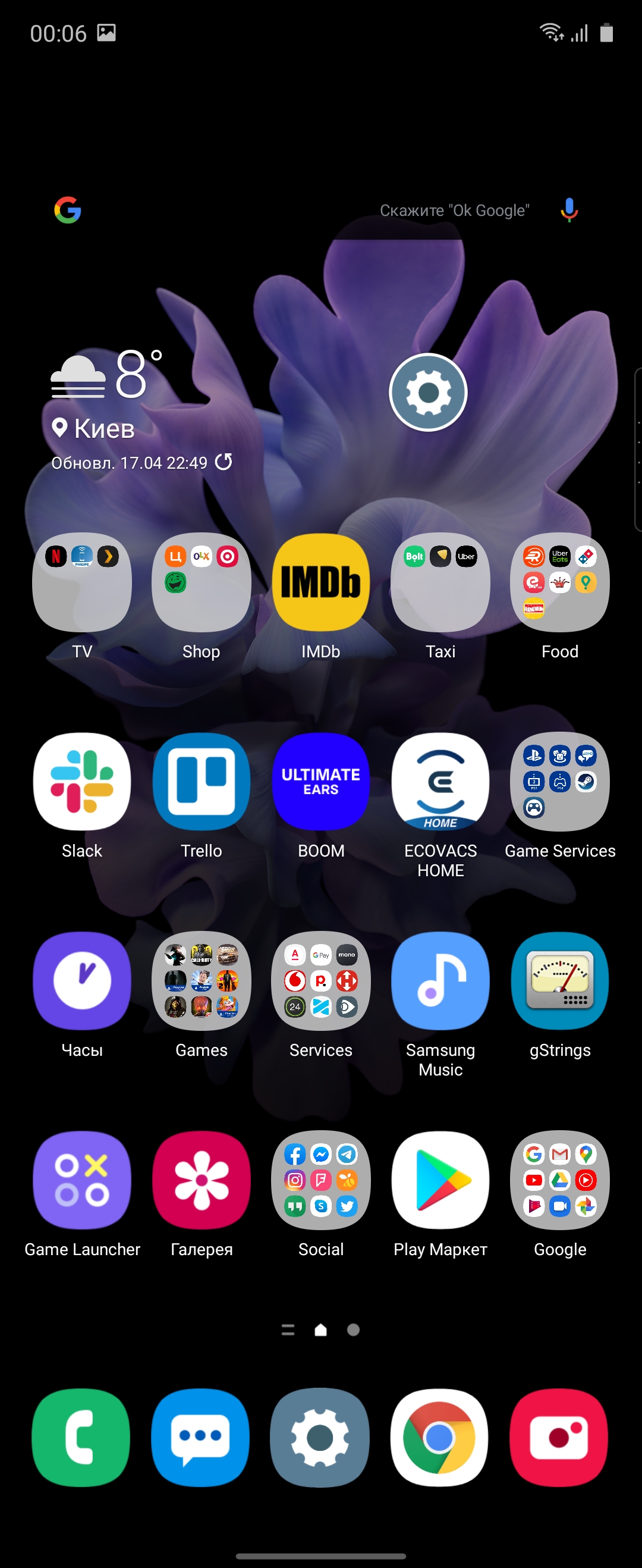Open ECOVACS HOME
The width and height of the screenshot is (642, 1568).
tap(440, 782)
